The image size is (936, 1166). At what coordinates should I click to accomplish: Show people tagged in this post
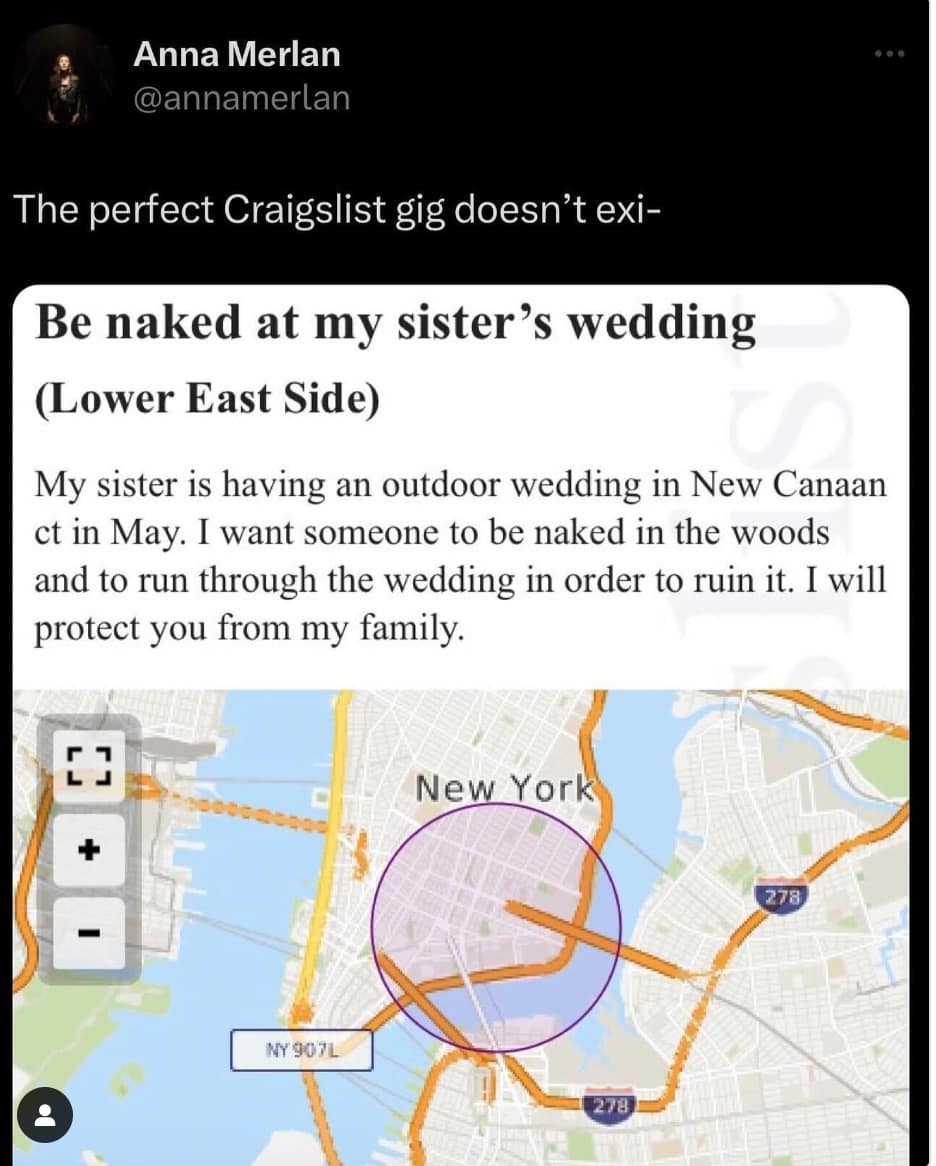click(x=45, y=1115)
